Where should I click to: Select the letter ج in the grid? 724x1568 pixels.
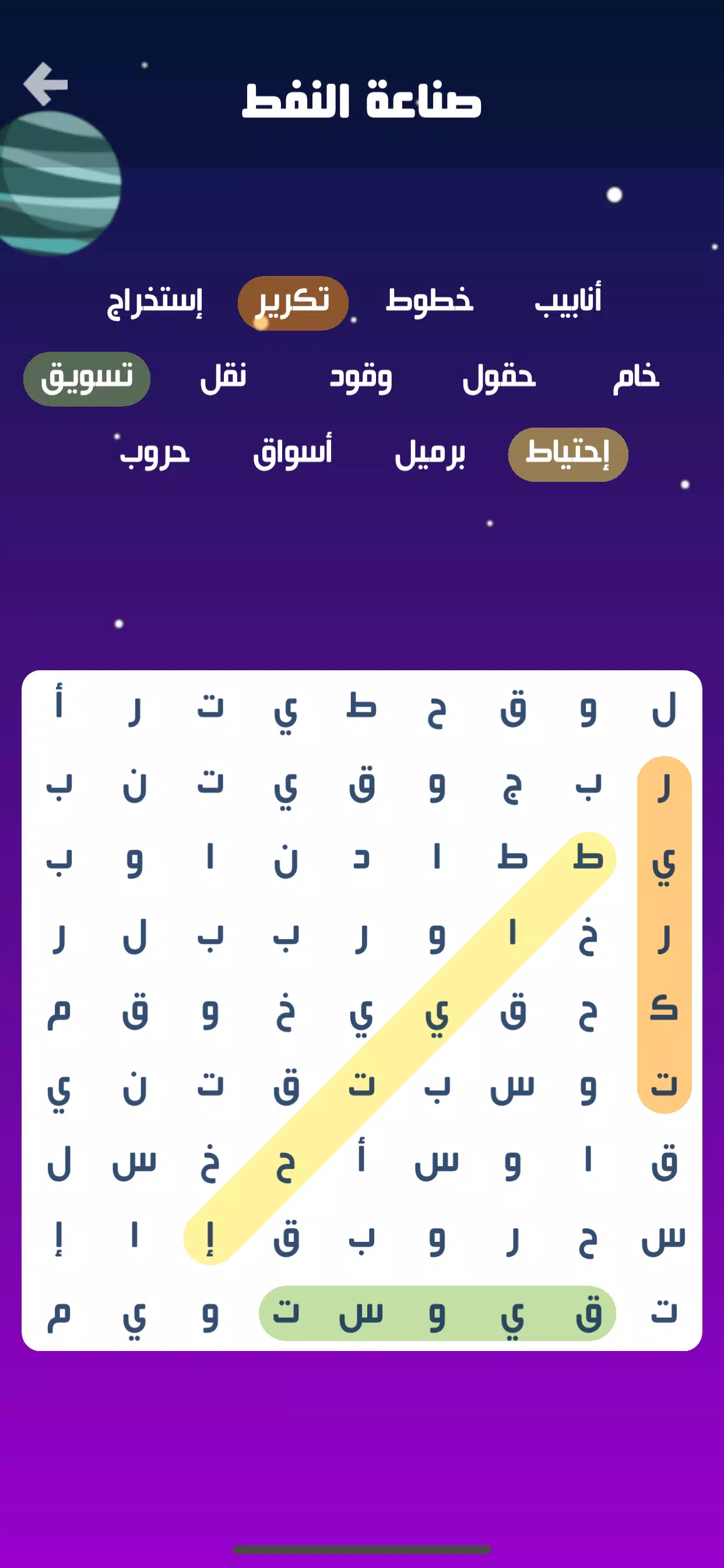pyautogui.click(x=512, y=785)
